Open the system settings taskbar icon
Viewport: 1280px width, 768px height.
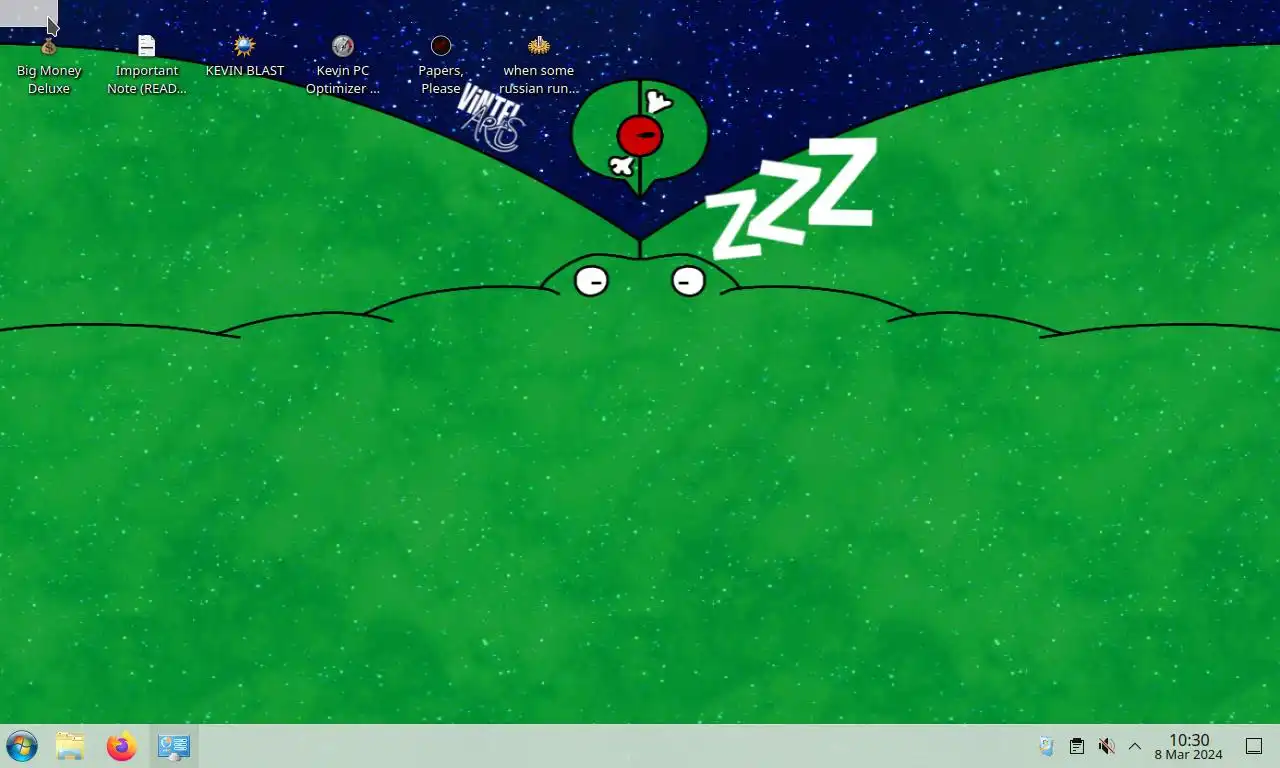174,746
